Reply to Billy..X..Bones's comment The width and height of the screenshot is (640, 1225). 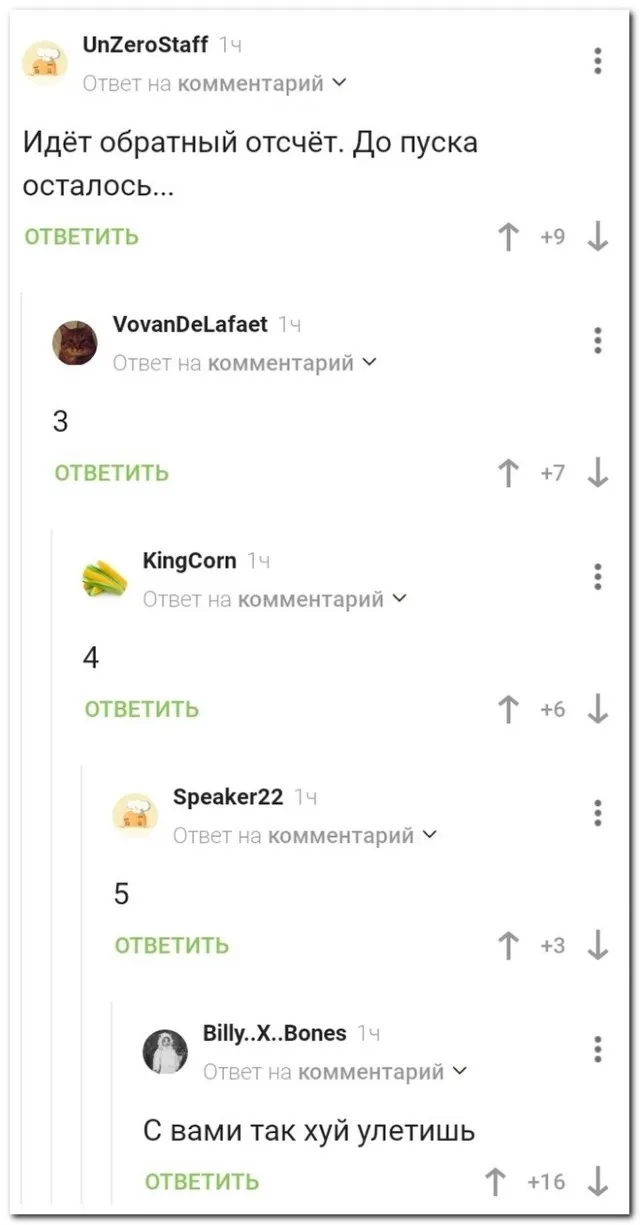(x=201, y=1182)
